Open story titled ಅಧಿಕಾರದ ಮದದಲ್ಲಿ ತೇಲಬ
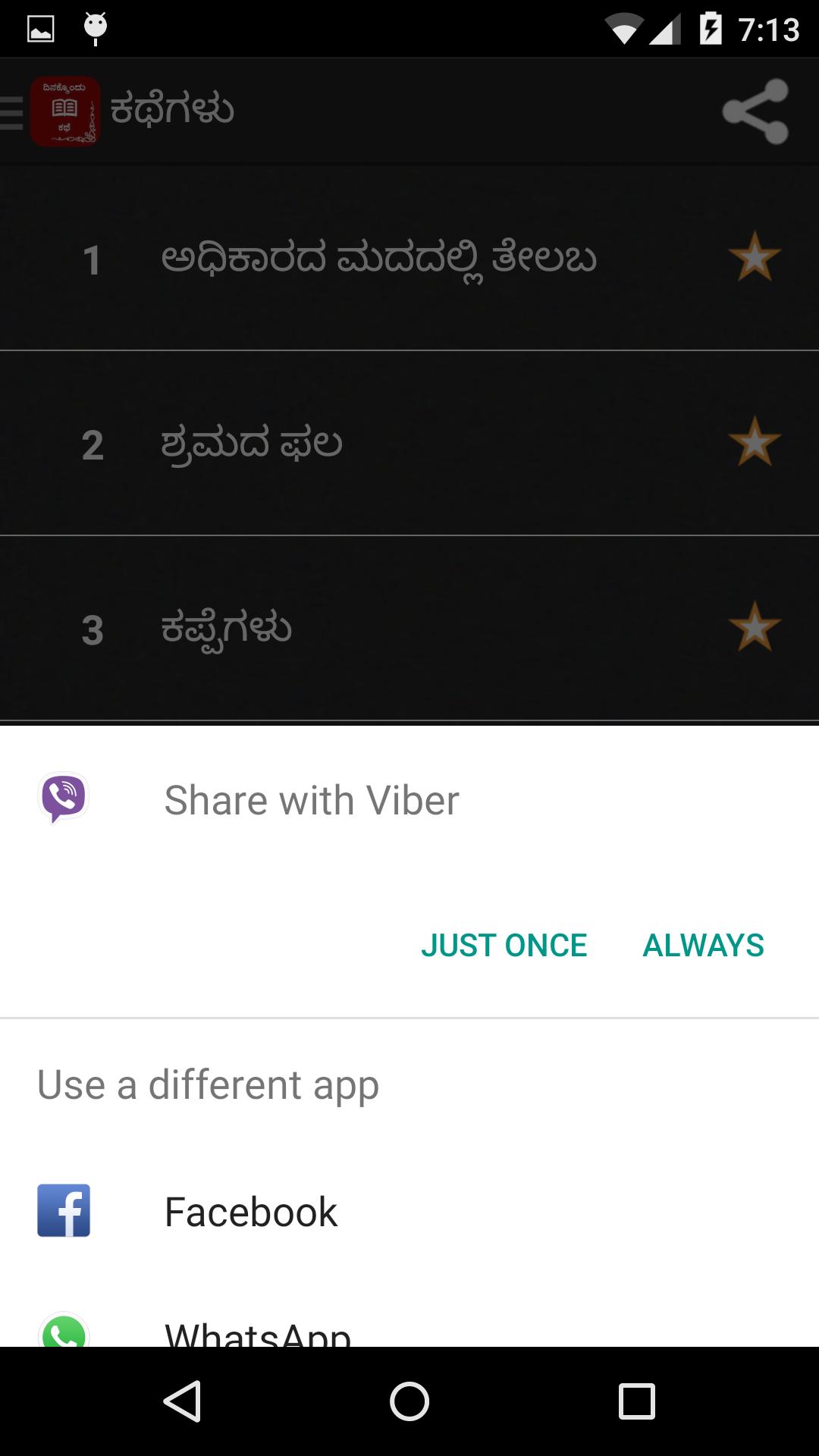Screen dimensions: 819x1456 pyautogui.click(x=379, y=259)
